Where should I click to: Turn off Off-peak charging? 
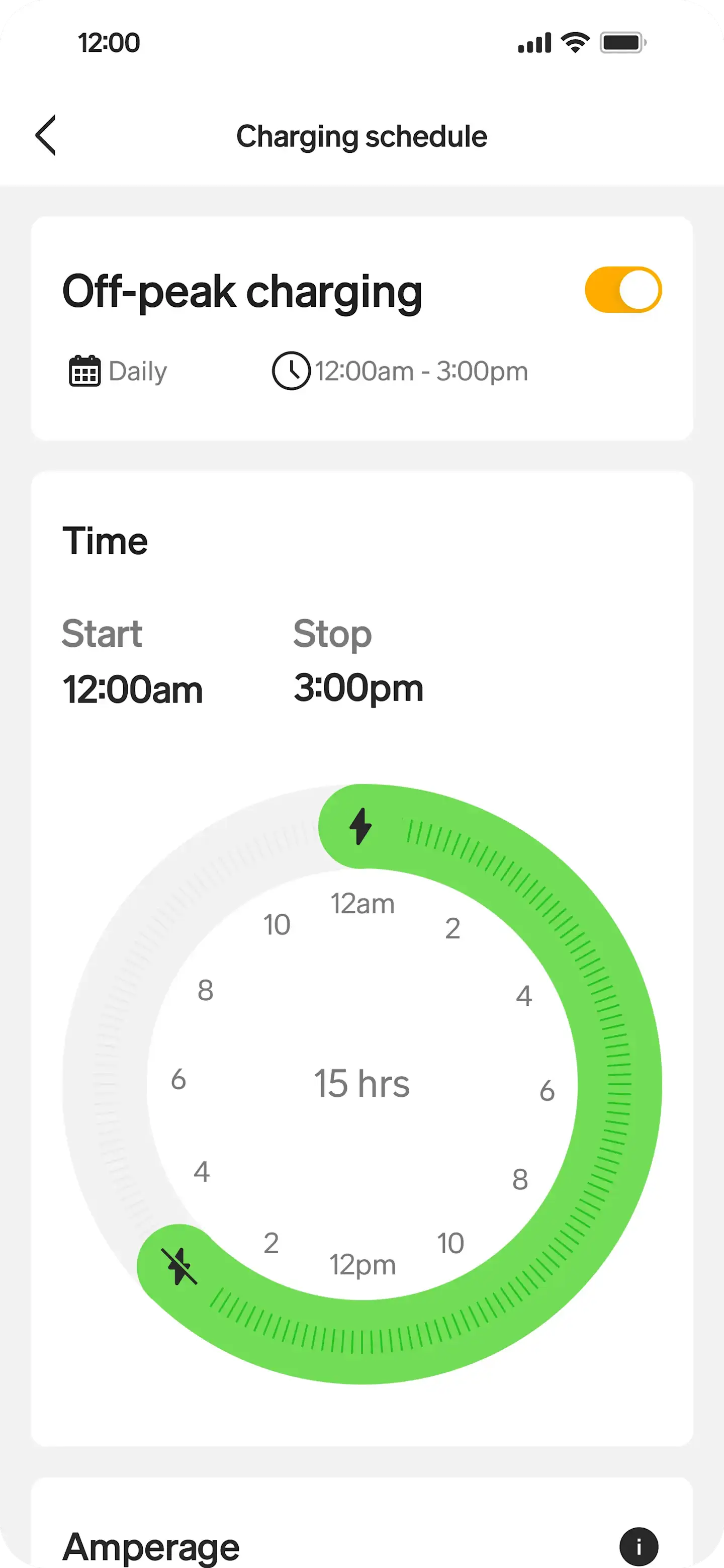tap(622, 290)
